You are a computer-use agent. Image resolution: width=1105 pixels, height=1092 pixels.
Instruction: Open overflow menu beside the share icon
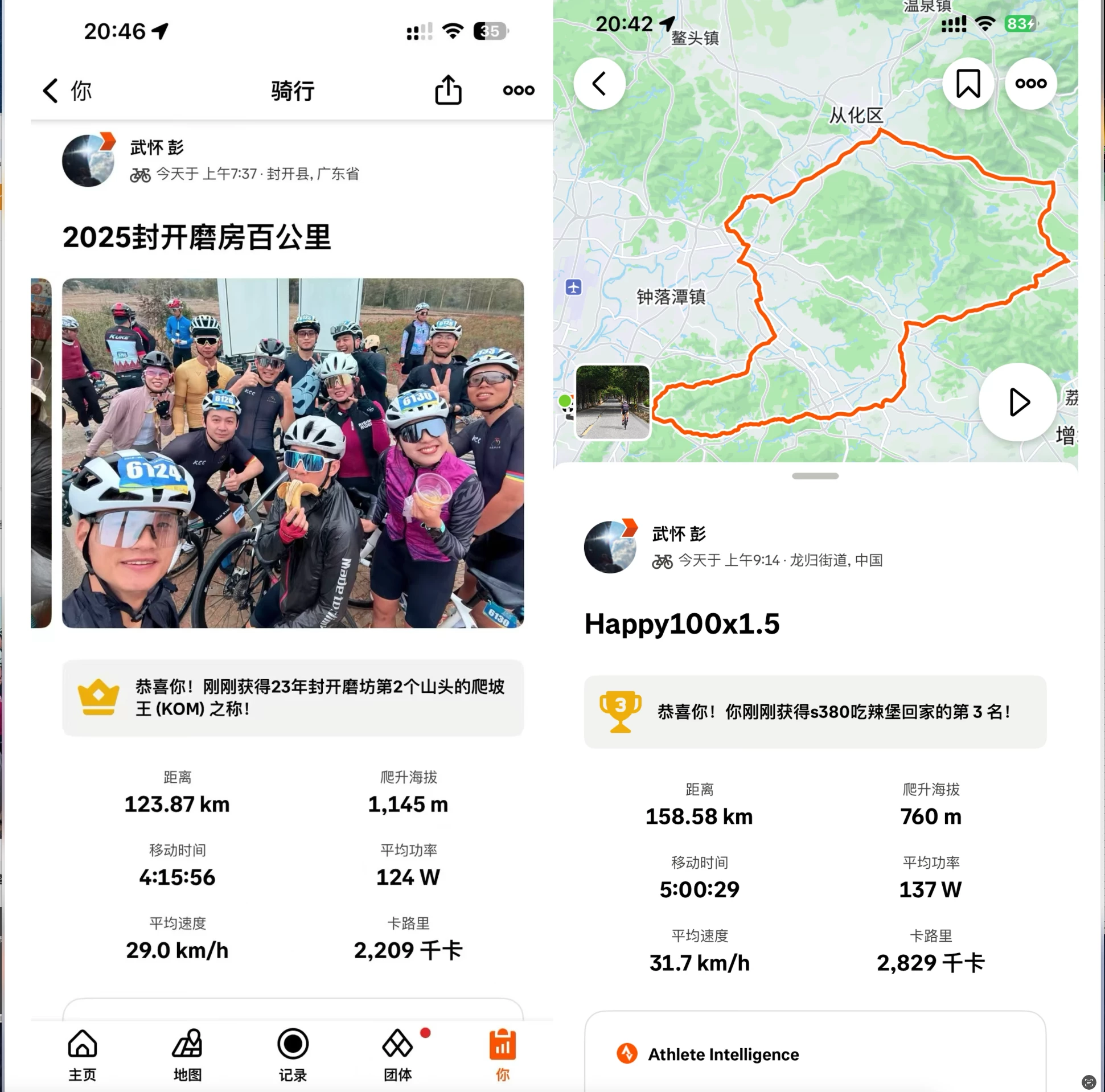pyautogui.click(x=518, y=91)
